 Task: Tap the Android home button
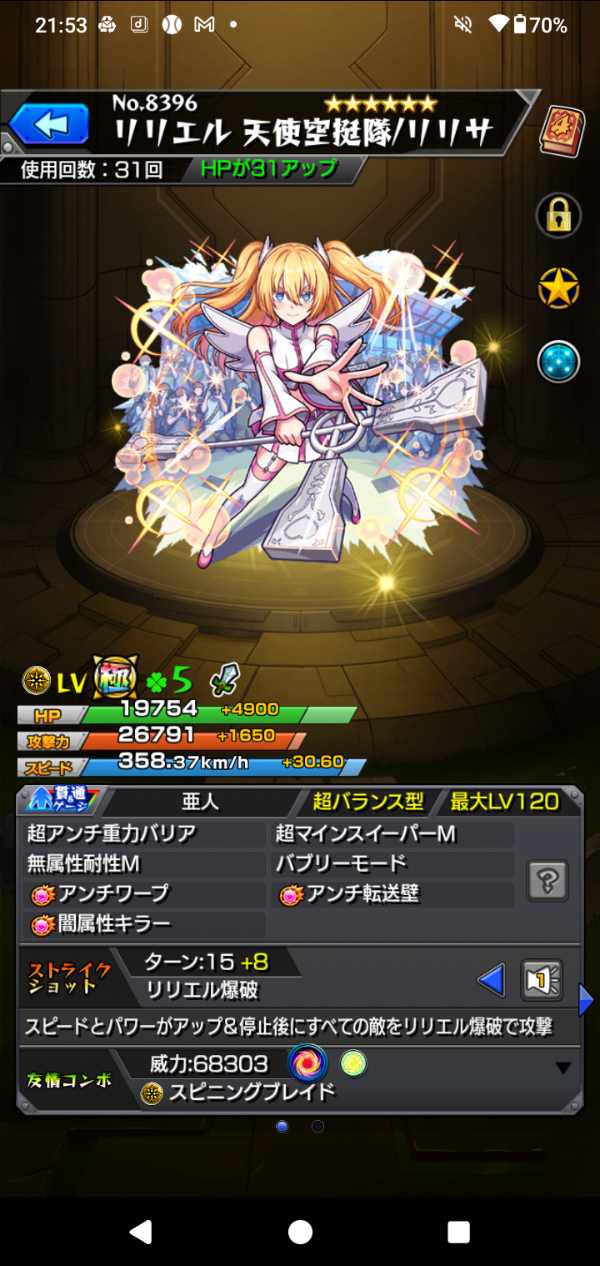coord(300,1230)
